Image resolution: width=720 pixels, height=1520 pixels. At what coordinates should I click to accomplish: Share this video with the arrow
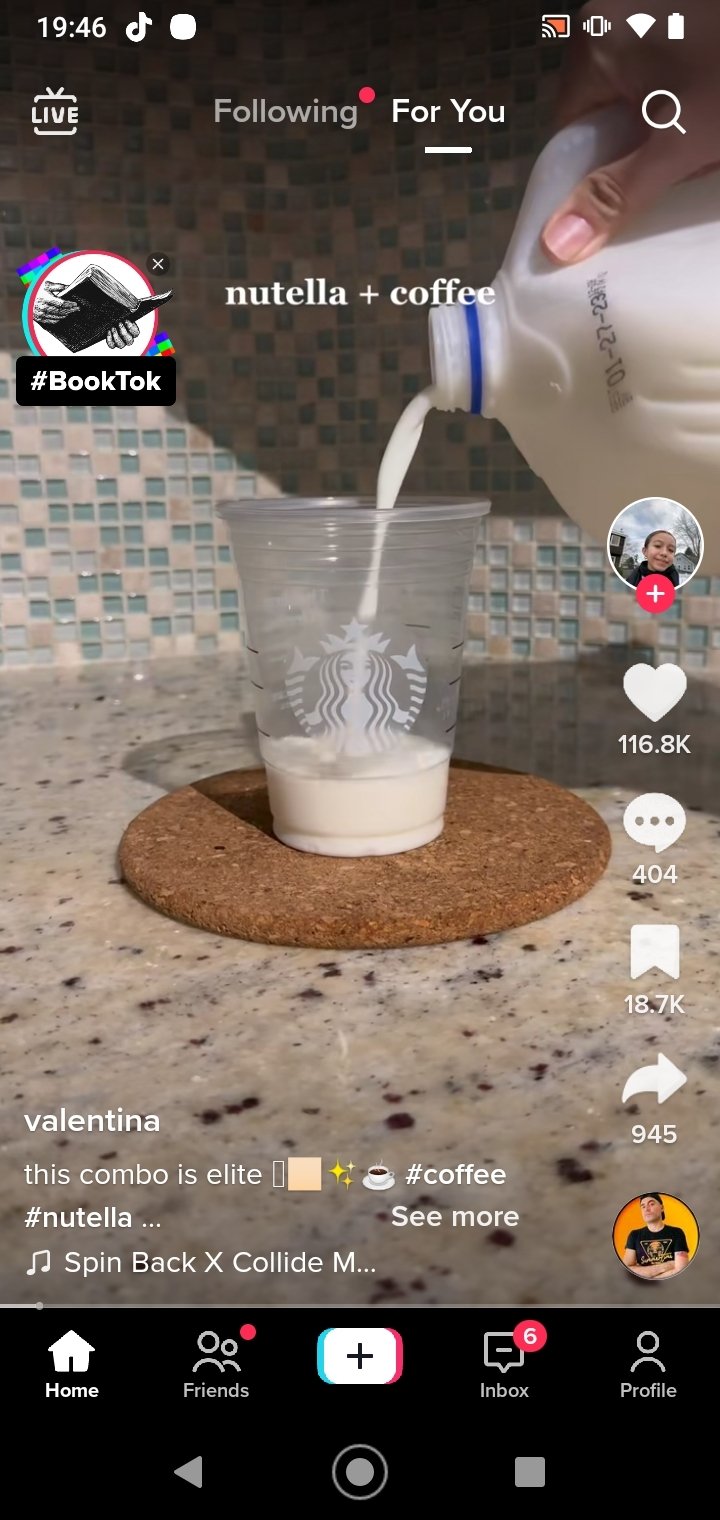point(655,1082)
